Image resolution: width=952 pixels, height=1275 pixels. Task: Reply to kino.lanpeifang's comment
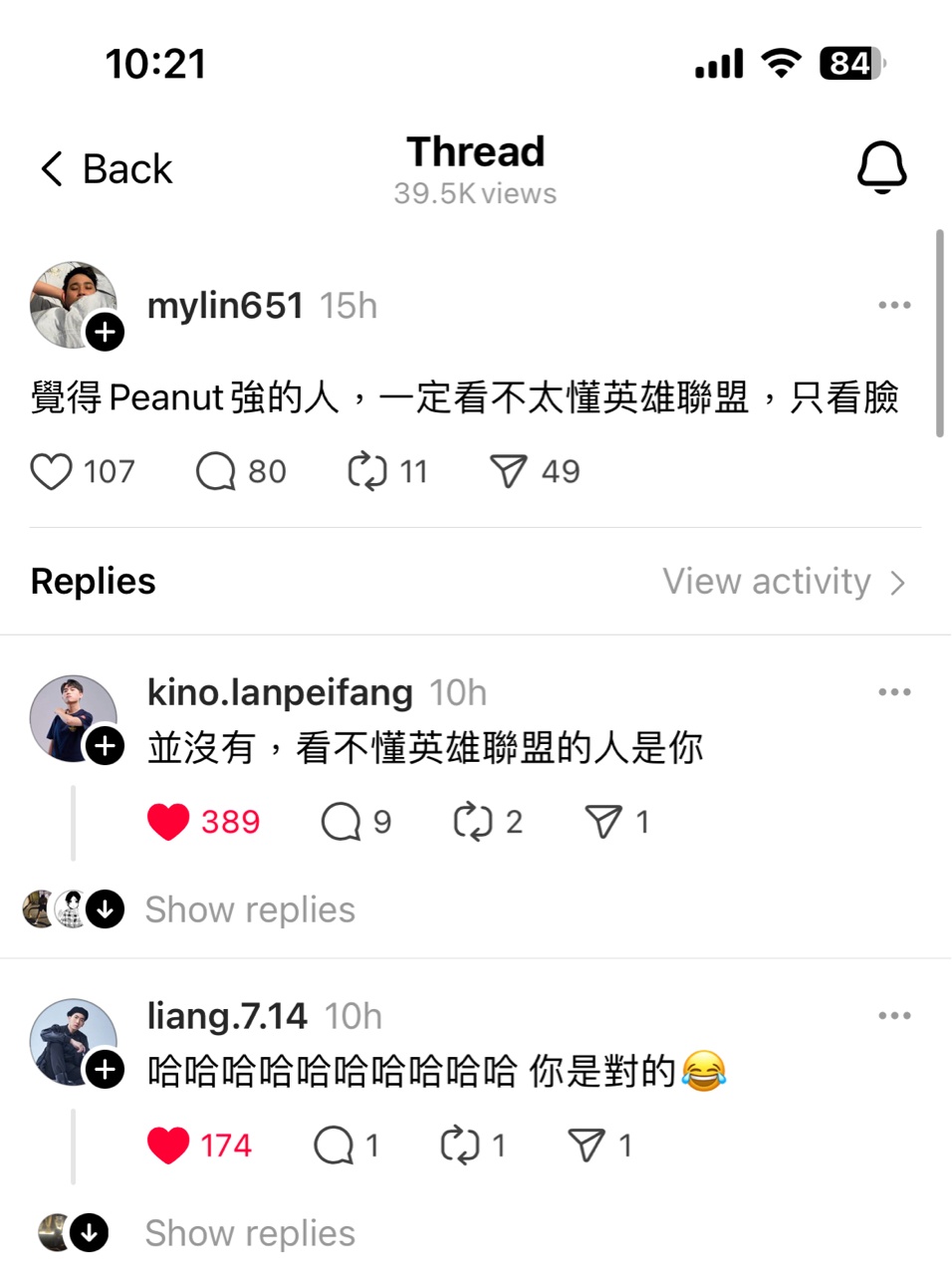[x=341, y=822]
